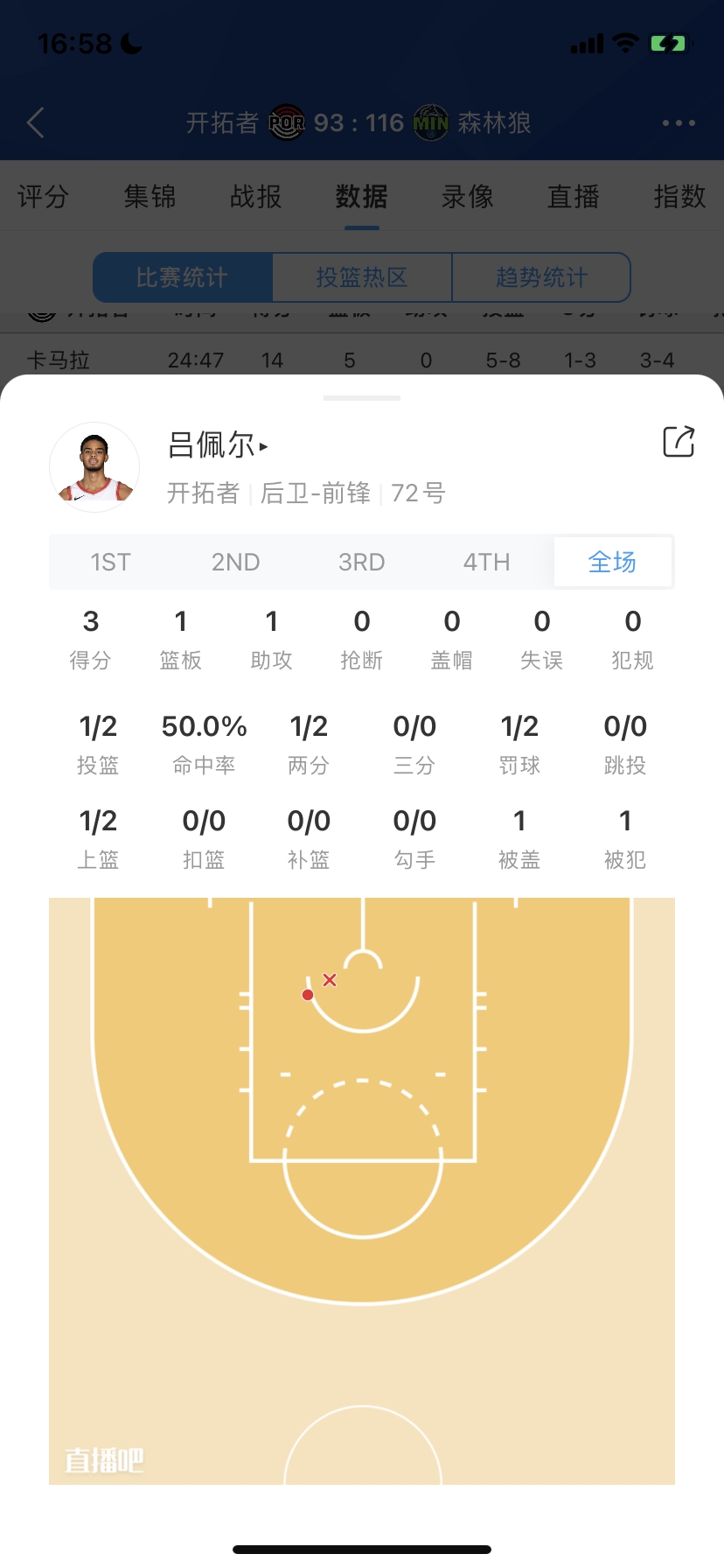Tap 吕佩尔's avatar photo
The height and width of the screenshot is (1568, 724).
click(x=94, y=467)
